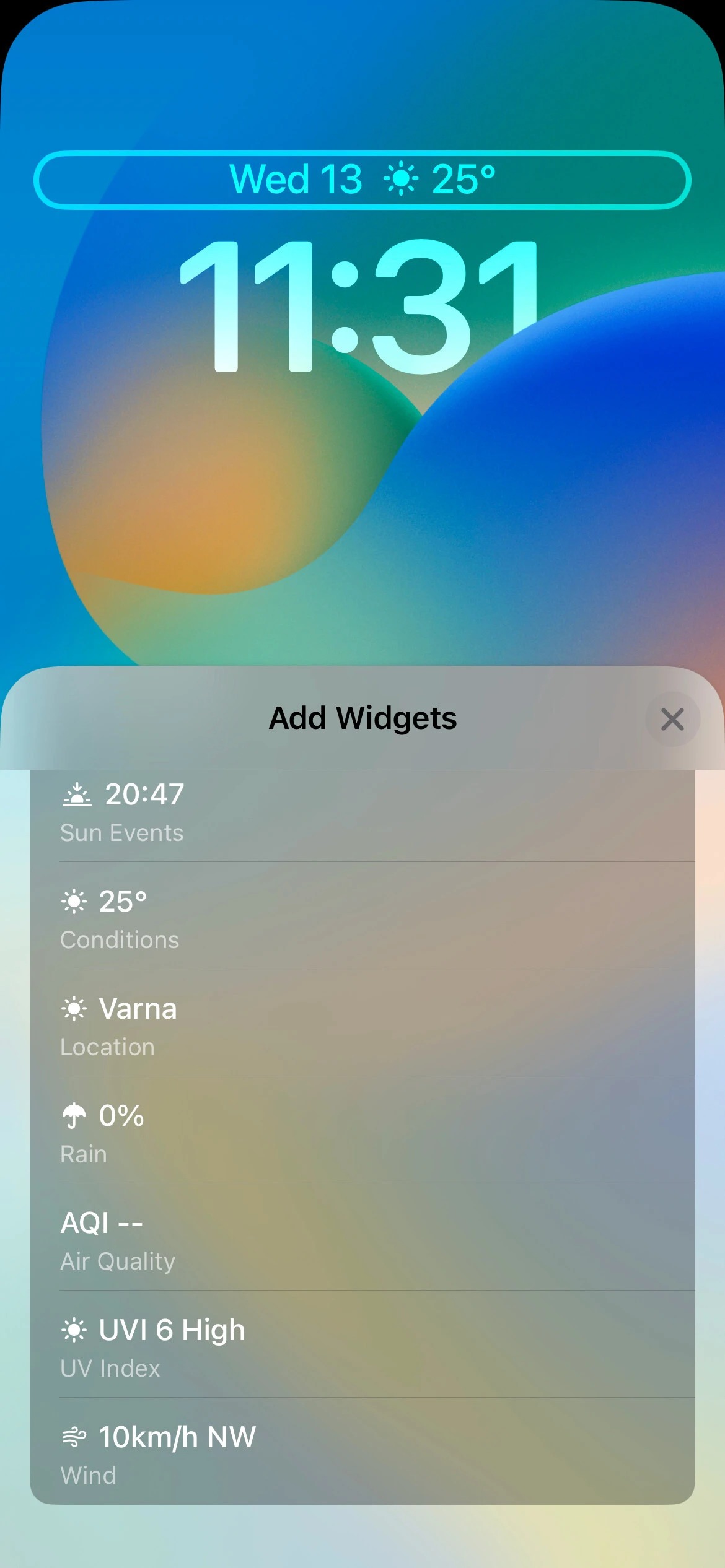Tap the date widget above the clock
Screen dimensions: 725x1568
point(362,180)
